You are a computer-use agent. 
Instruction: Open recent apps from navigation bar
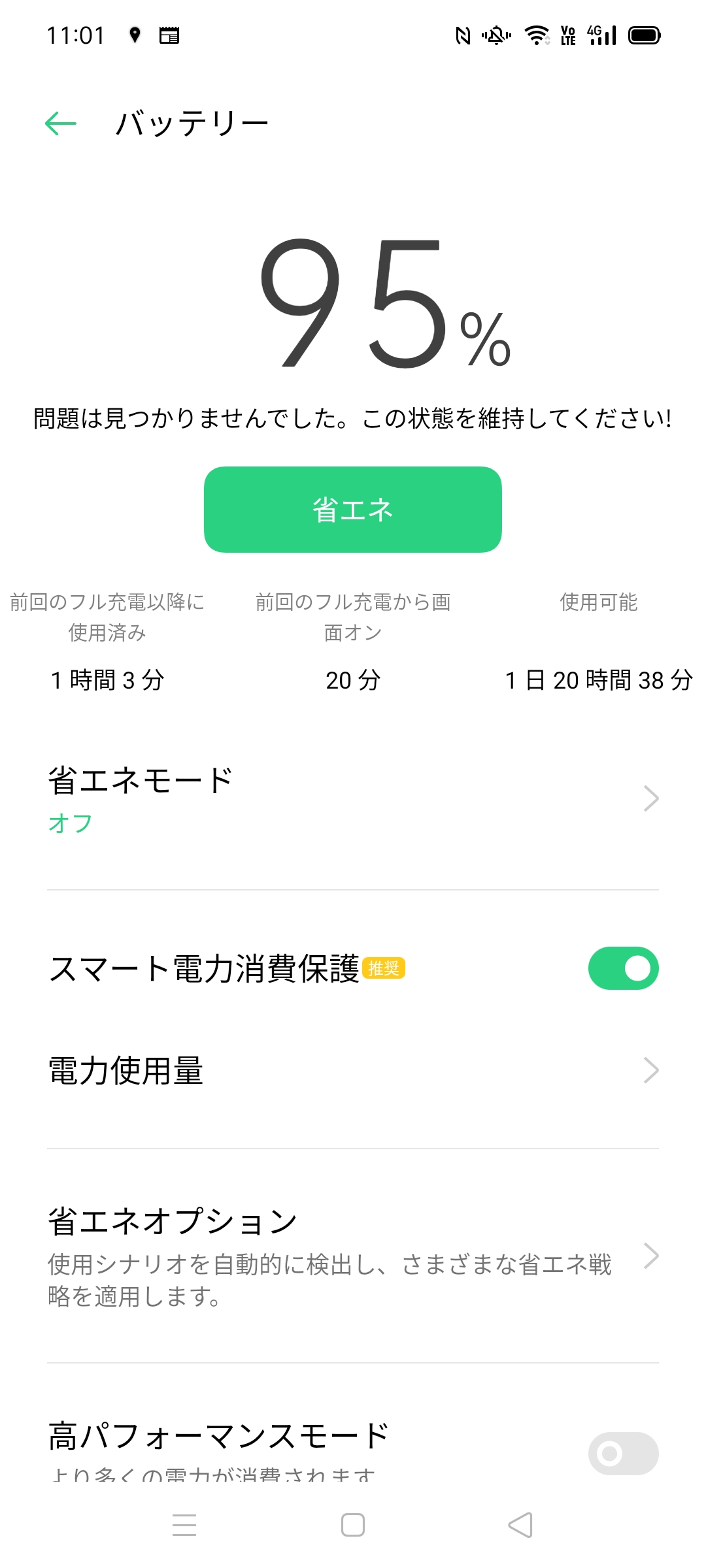[184, 1525]
